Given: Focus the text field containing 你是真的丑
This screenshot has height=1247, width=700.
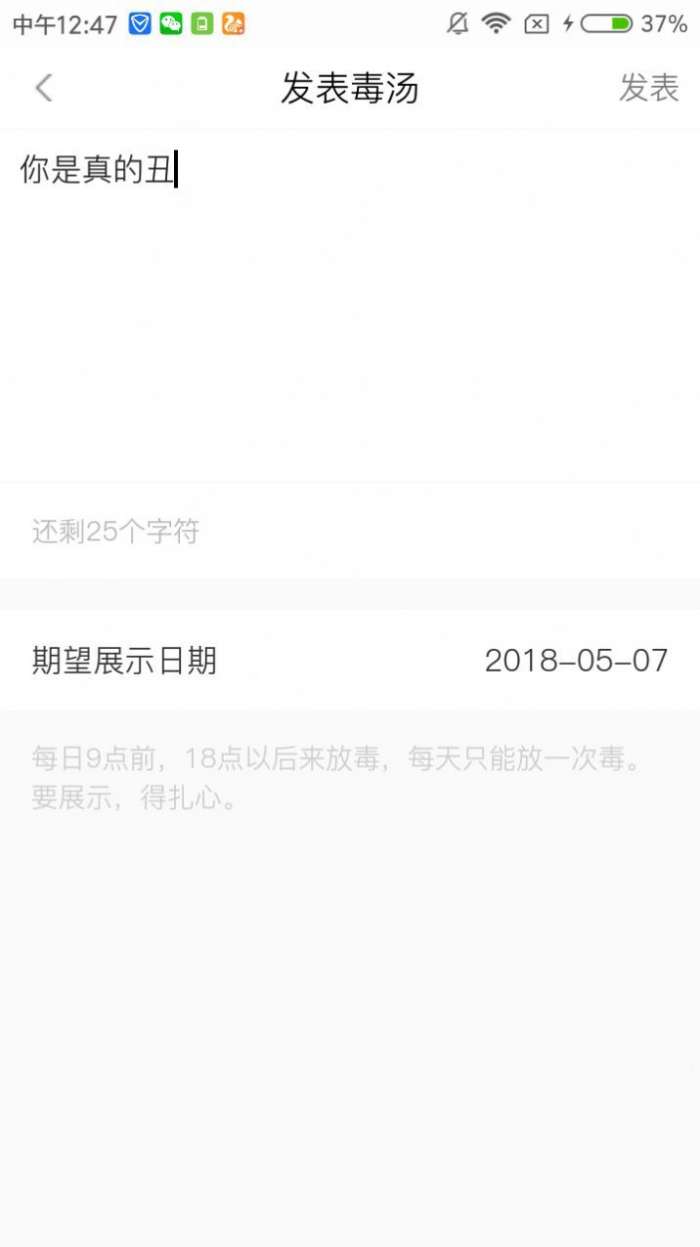Looking at the screenshot, I should 350,300.
